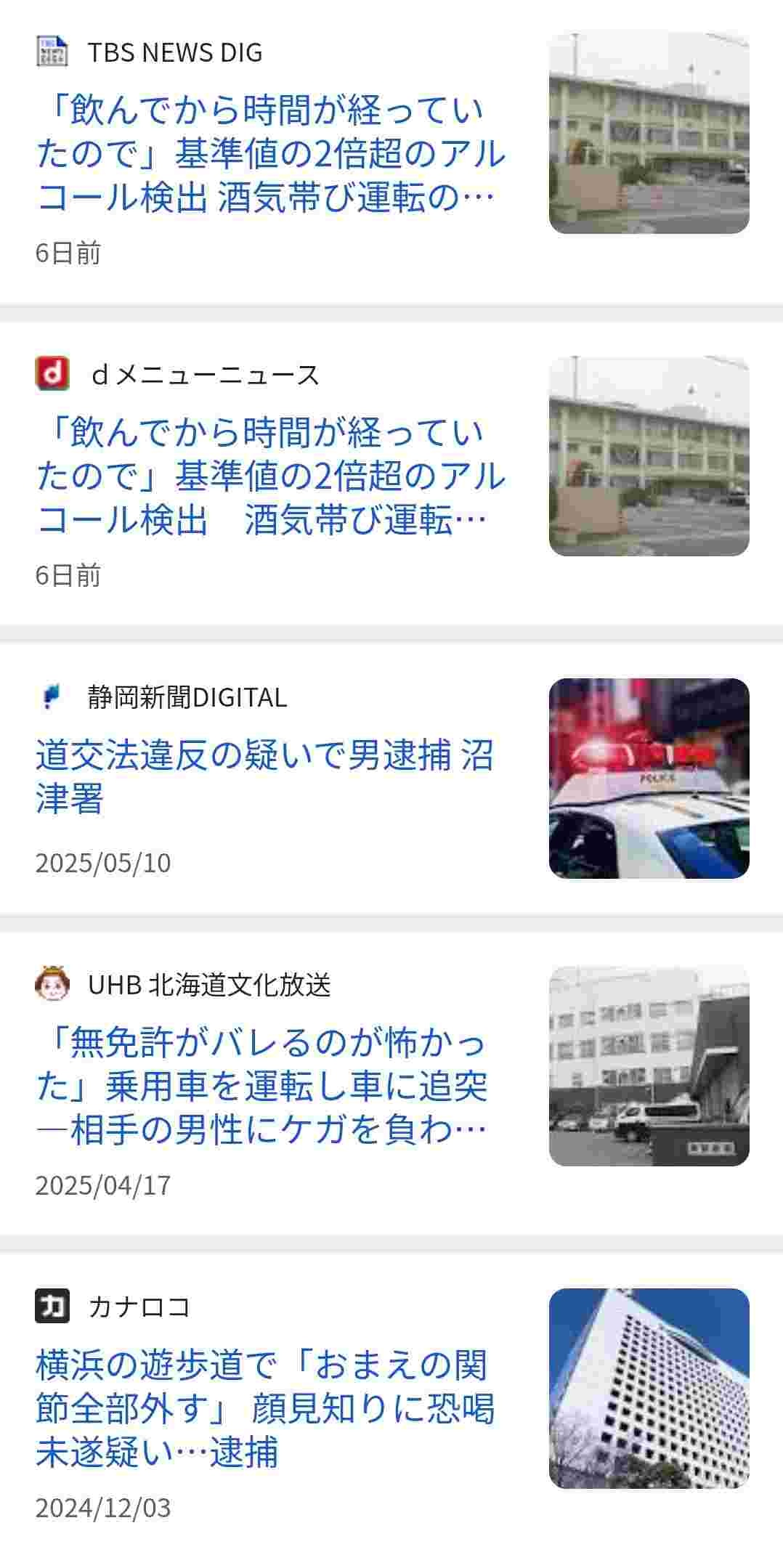The height and width of the screenshot is (1568, 783).
Task: Open the TBS NEWS DIG drunk-driving article
Action: tap(270, 154)
